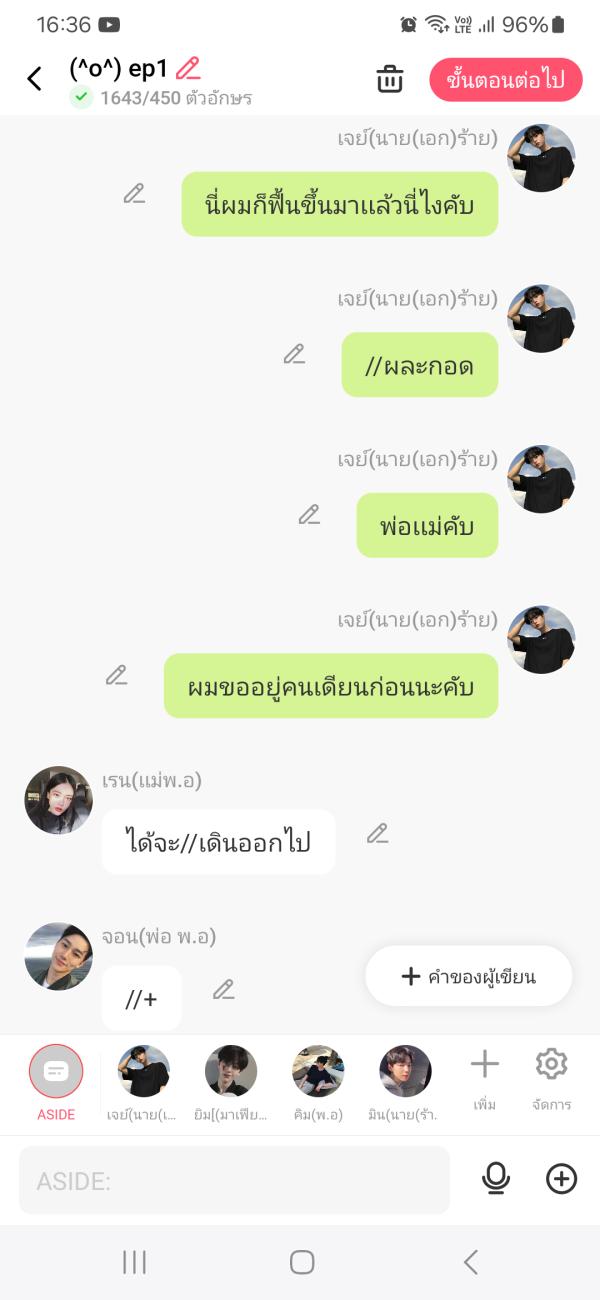This screenshot has height=1300, width=600.
Task: Tap the ขั้นตอนต่อไป button
Action: [506, 80]
